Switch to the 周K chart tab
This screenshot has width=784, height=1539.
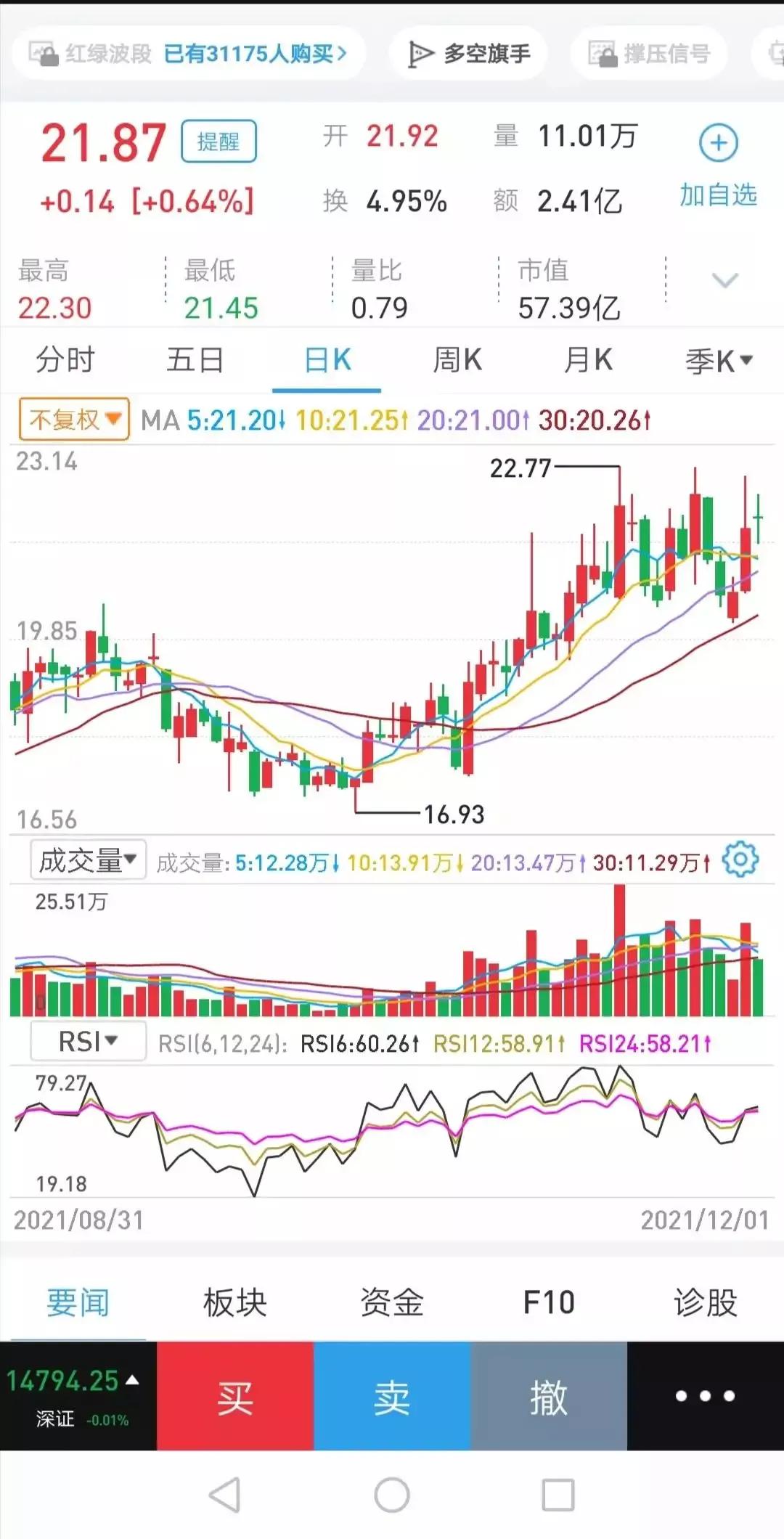(x=456, y=360)
